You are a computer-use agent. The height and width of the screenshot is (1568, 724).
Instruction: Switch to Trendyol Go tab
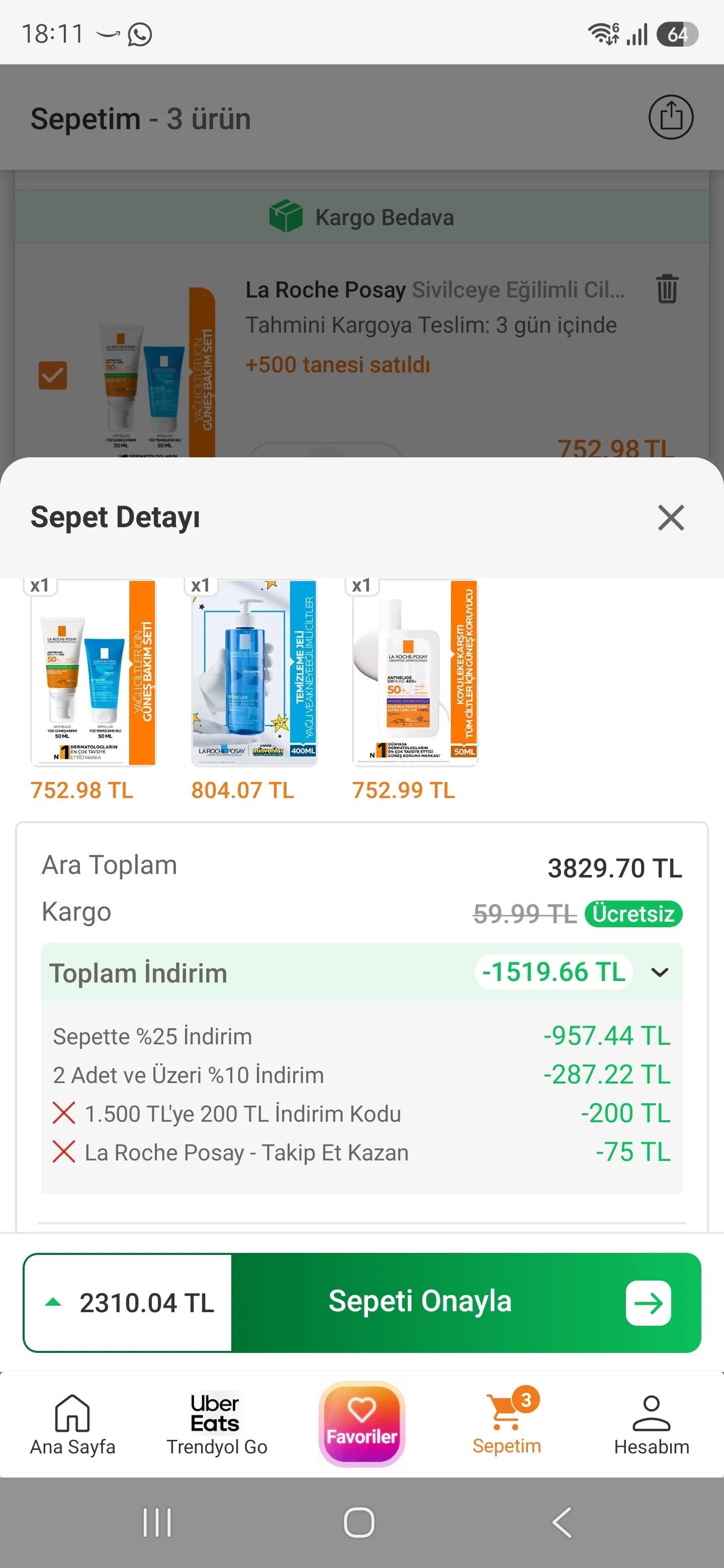(217, 1424)
